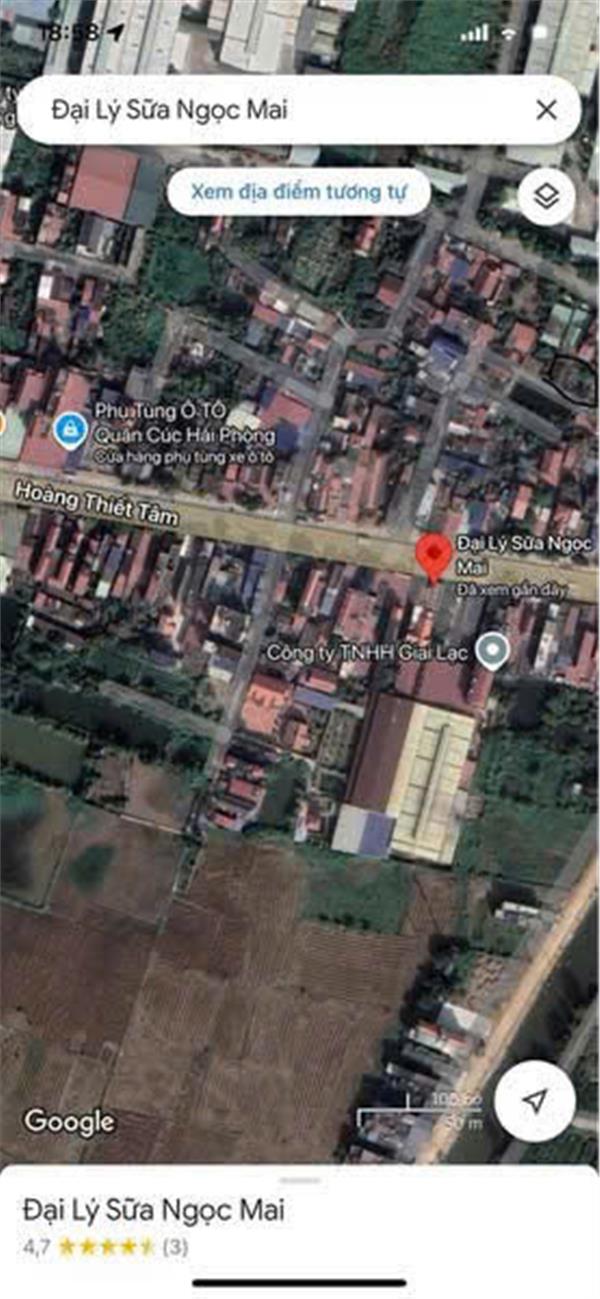This screenshot has height=1299, width=600.
Task: Select the red pin for Đại Lý Sữa Ngọc Mai
Action: [433, 558]
